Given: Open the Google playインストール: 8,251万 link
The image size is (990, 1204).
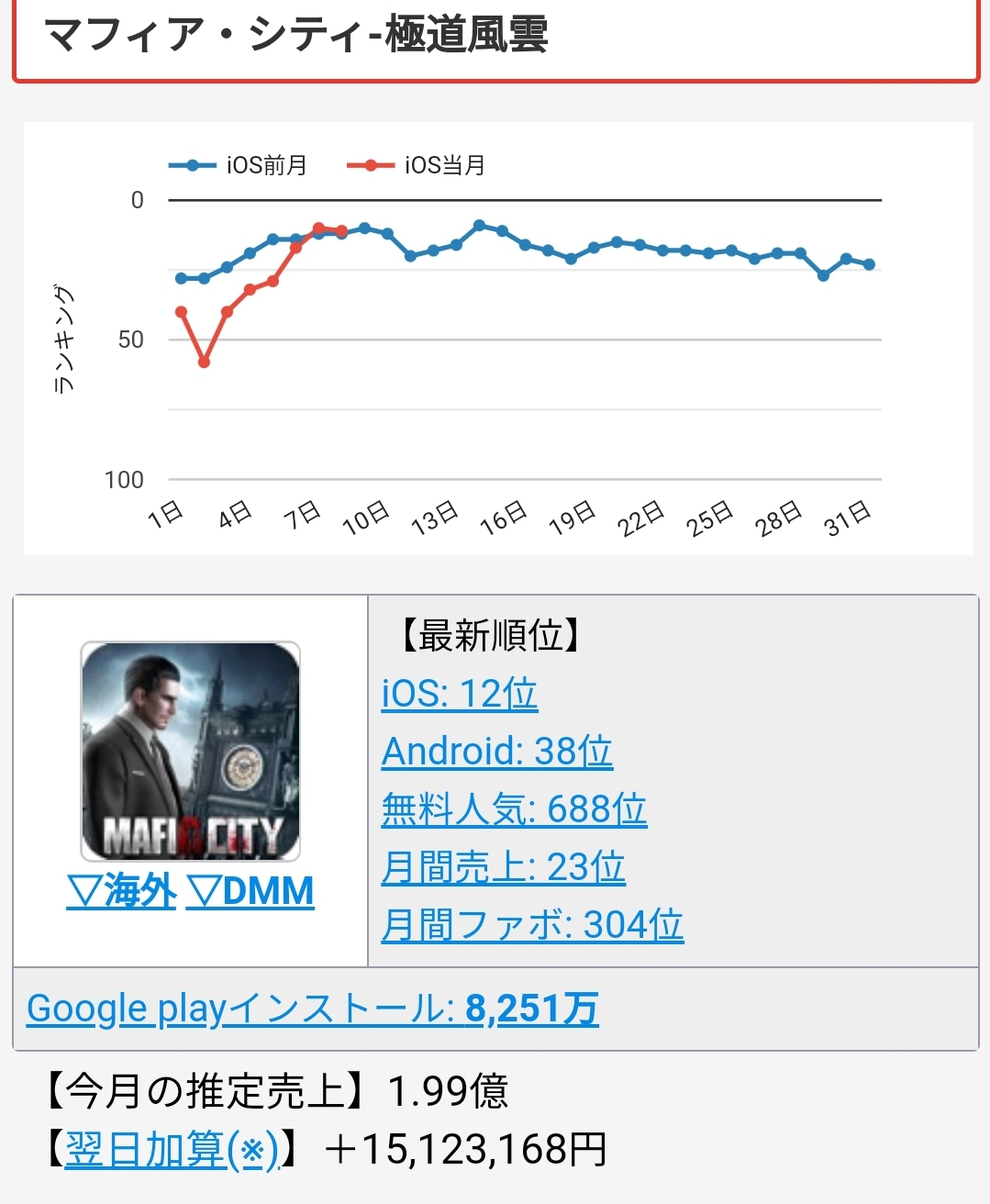Looking at the screenshot, I should (x=312, y=1009).
